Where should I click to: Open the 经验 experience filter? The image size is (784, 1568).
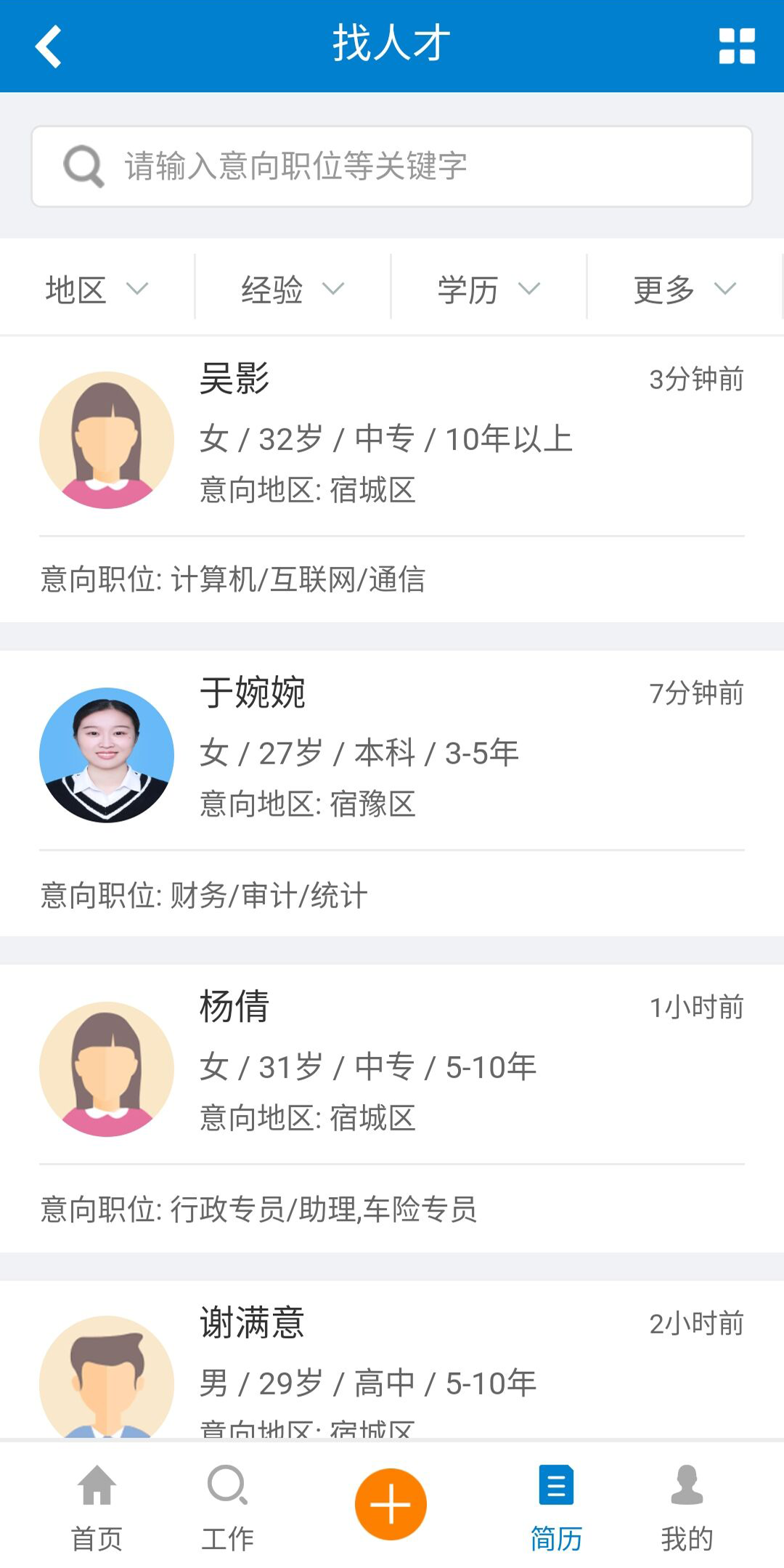click(289, 288)
